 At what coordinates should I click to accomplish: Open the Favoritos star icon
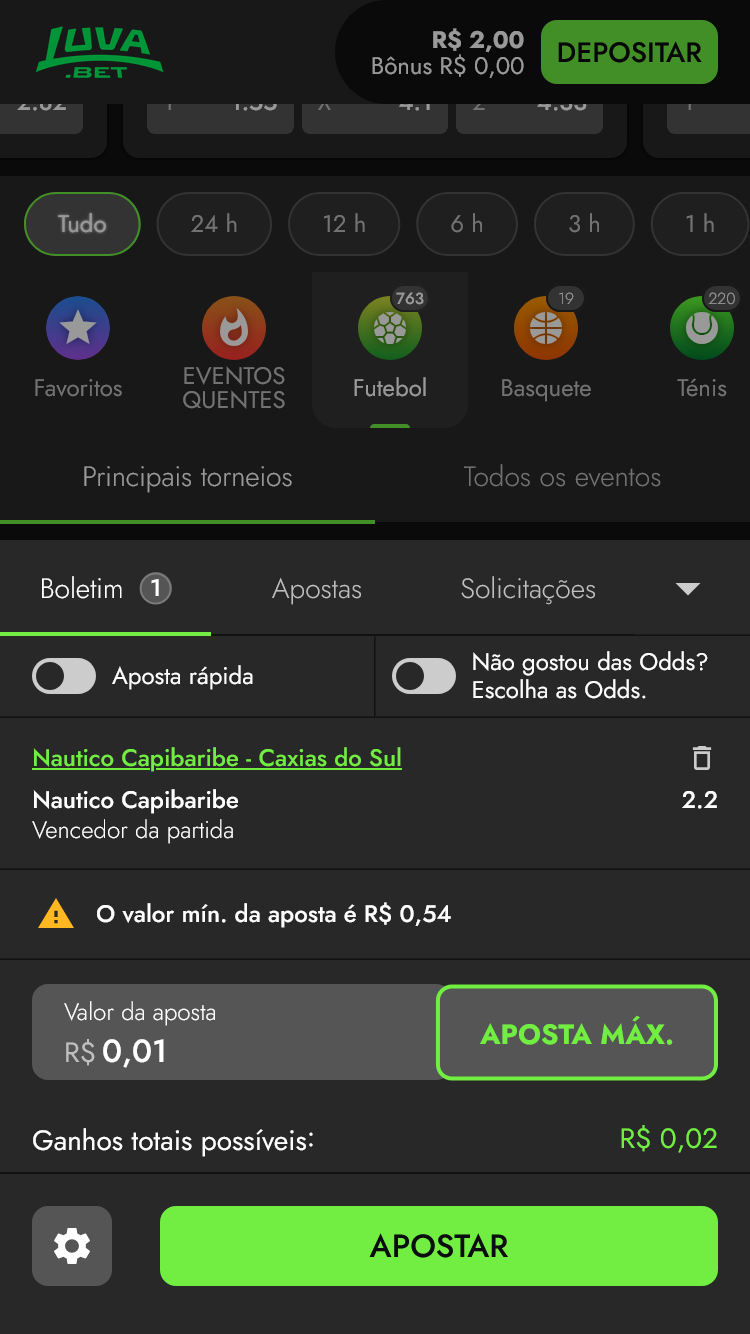pyautogui.click(x=77, y=328)
